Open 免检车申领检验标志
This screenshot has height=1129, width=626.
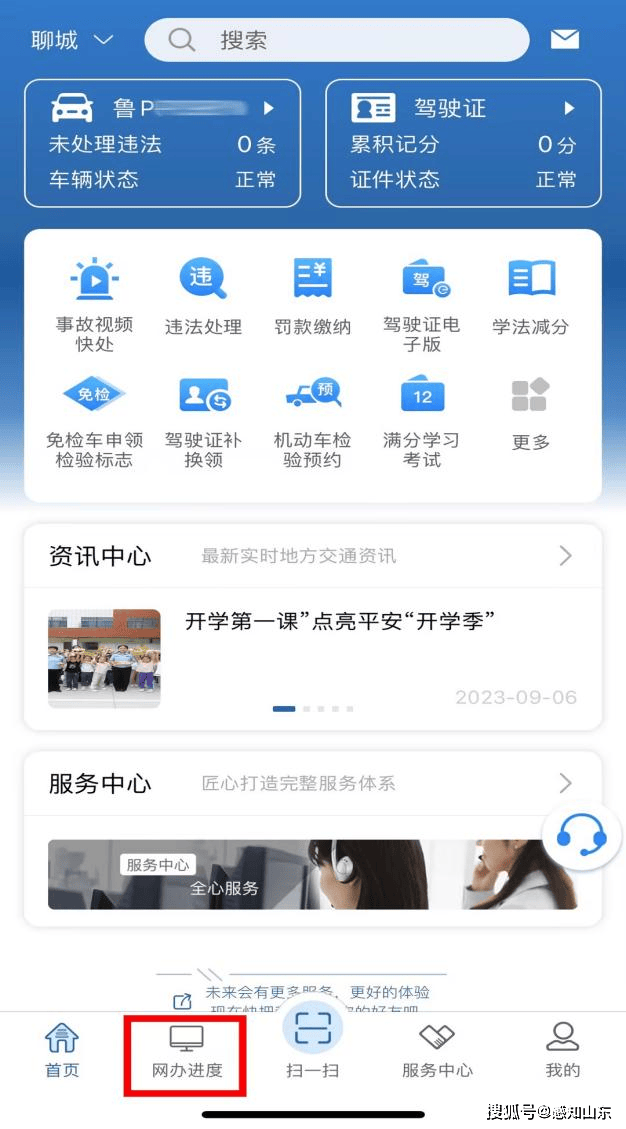point(94,420)
